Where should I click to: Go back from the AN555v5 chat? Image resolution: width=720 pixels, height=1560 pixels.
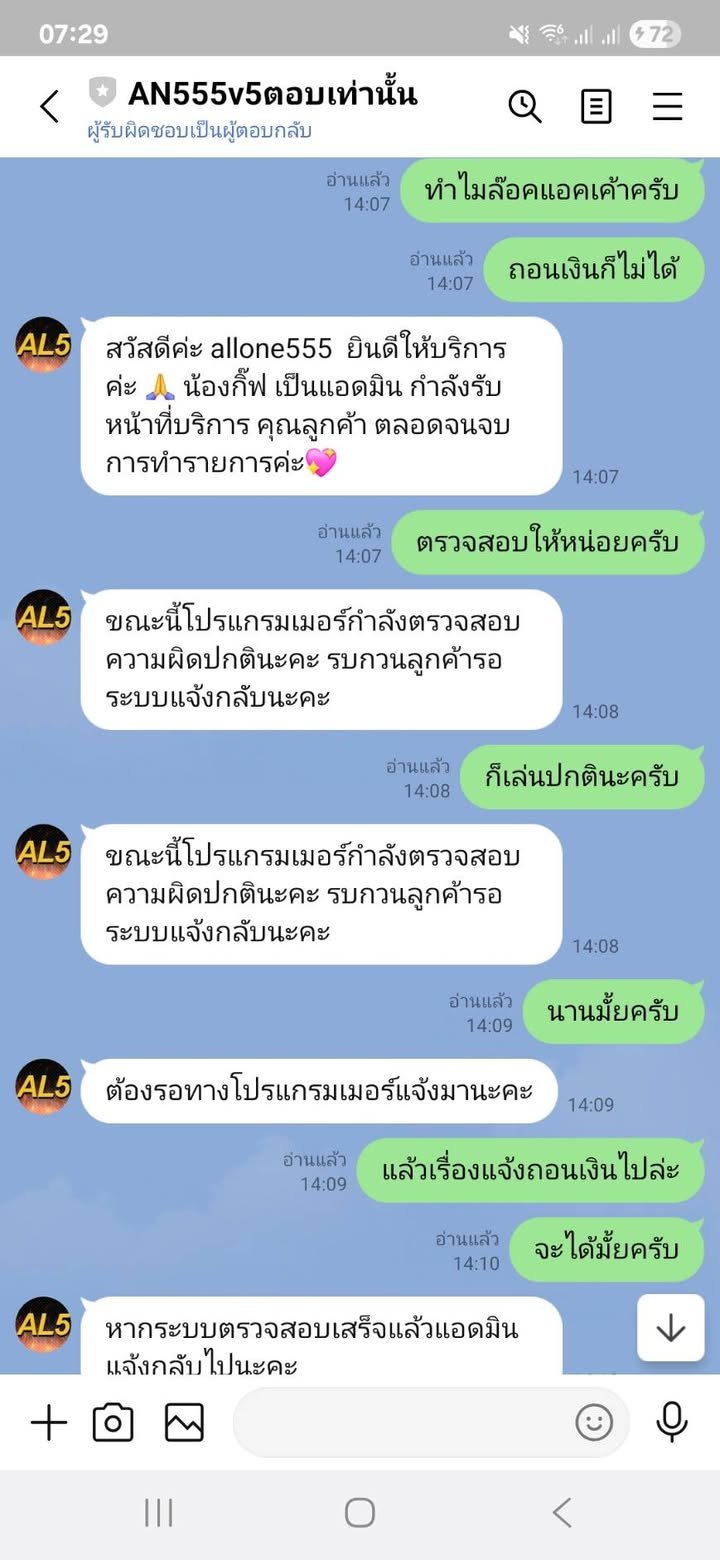coord(49,106)
